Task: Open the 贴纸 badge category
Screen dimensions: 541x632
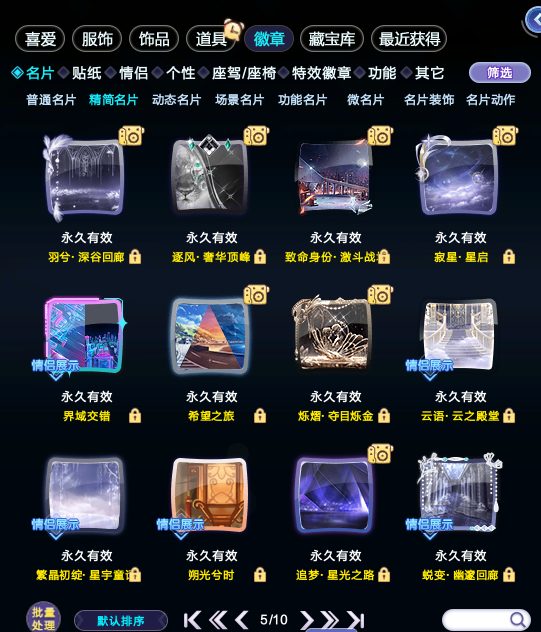Action: [86, 73]
